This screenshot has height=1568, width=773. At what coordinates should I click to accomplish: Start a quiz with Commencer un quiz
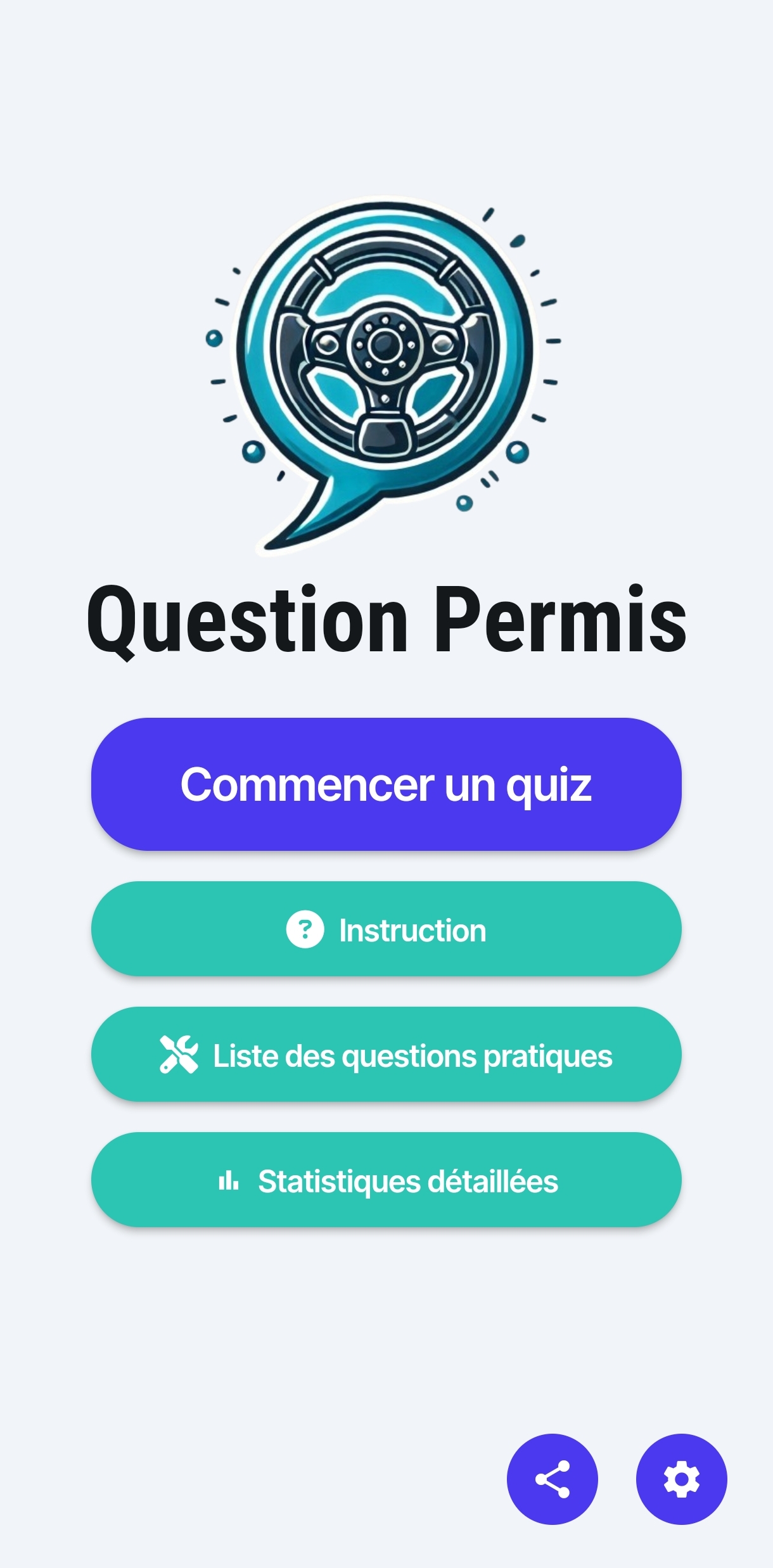click(x=386, y=784)
